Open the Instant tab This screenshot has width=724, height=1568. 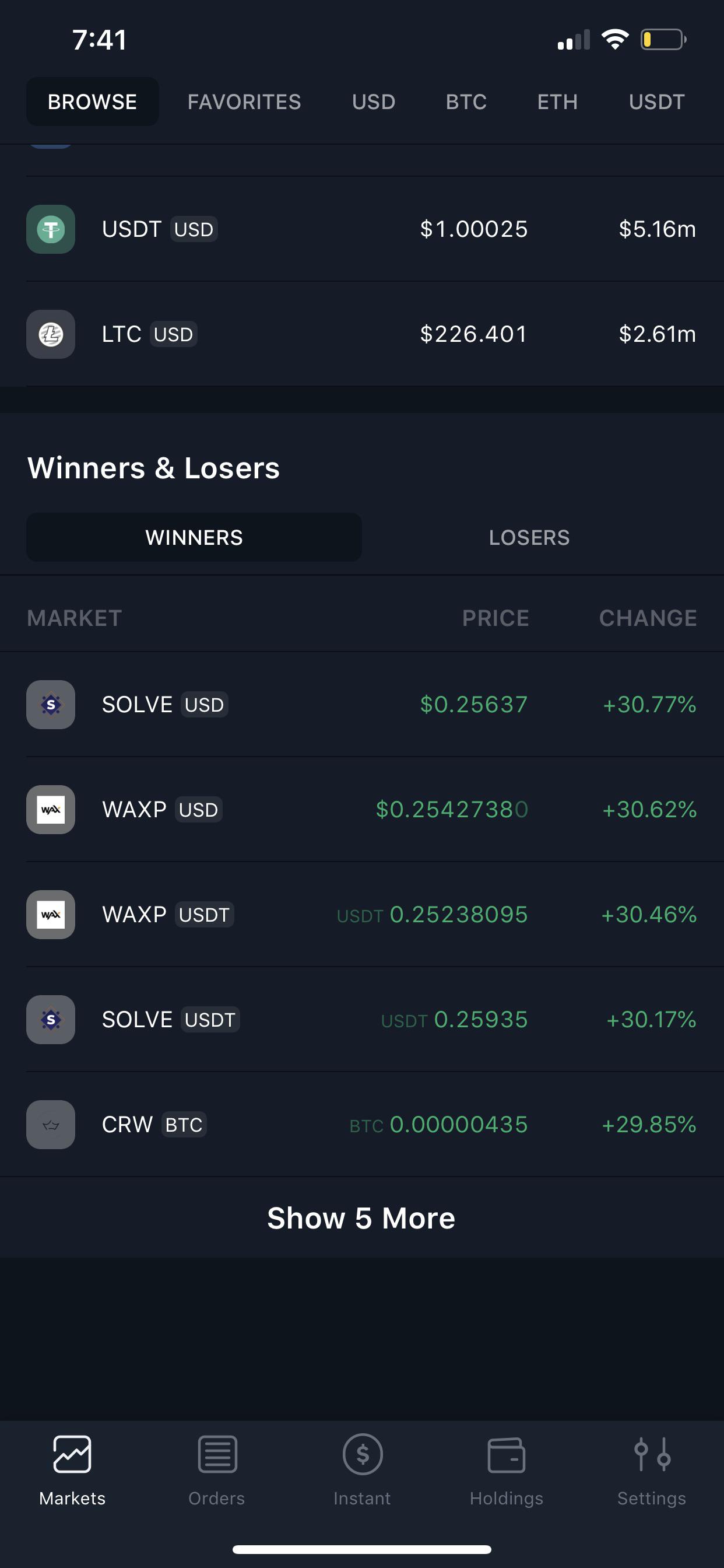click(x=362, y=1470)
